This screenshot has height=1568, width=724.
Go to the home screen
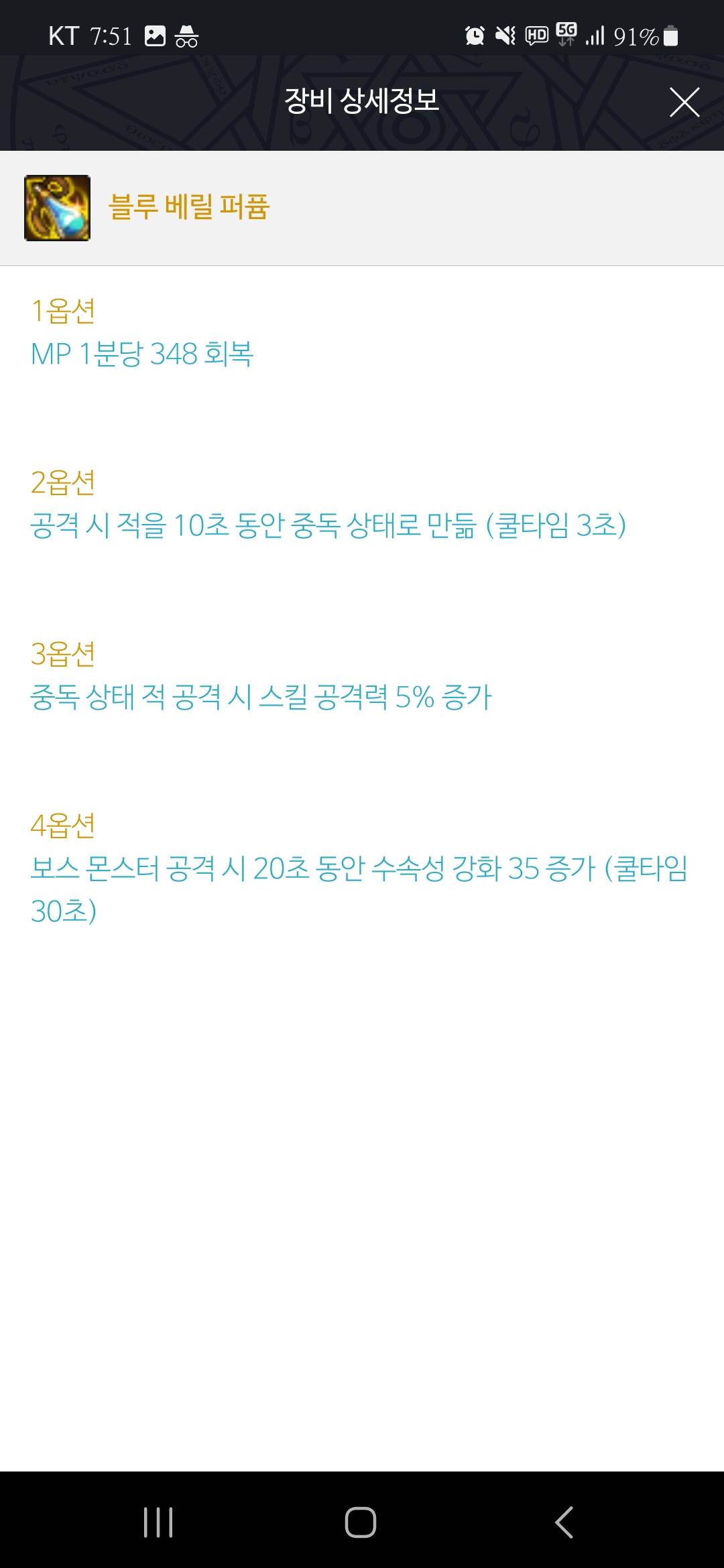pos(361,1522)
